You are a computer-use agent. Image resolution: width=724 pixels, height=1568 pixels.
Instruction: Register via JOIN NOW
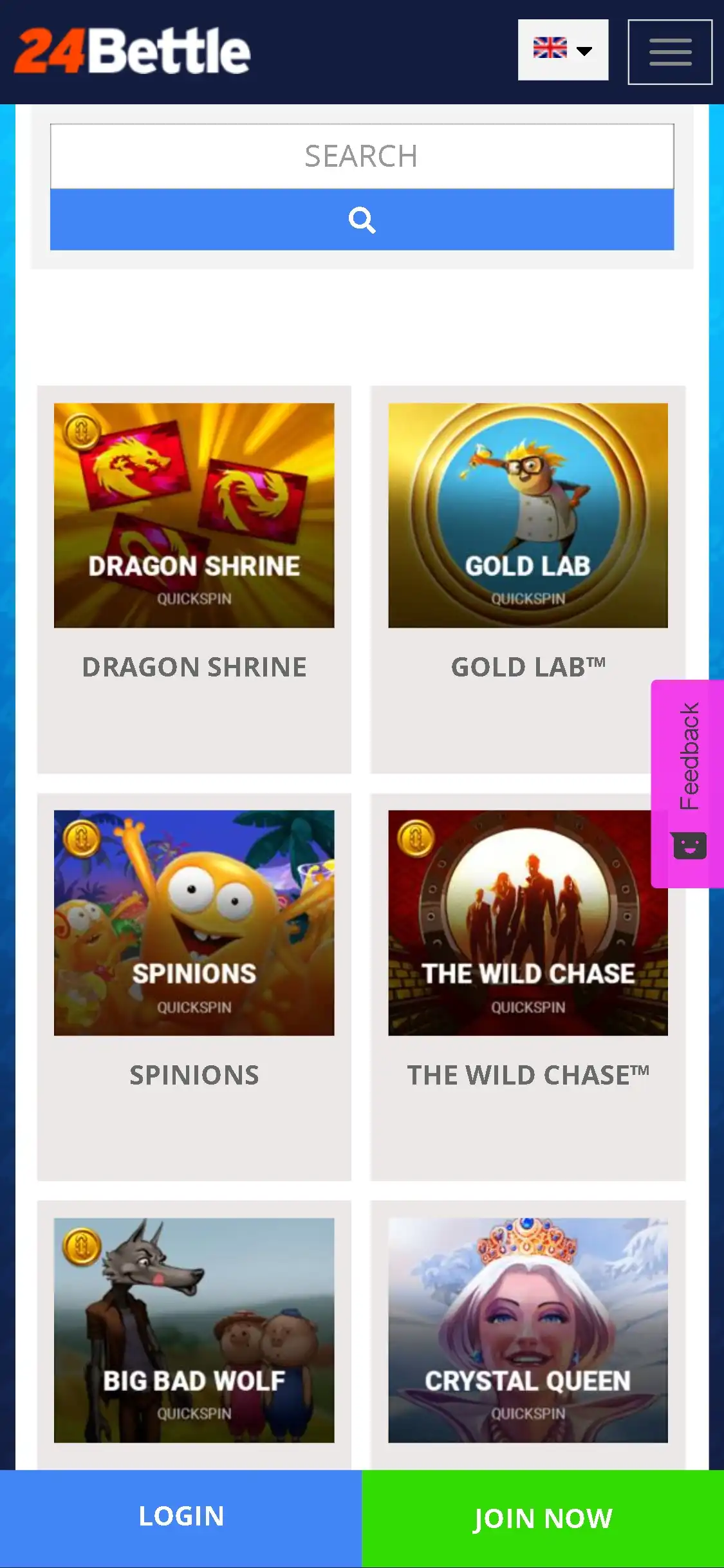(x=543, y=1518)
